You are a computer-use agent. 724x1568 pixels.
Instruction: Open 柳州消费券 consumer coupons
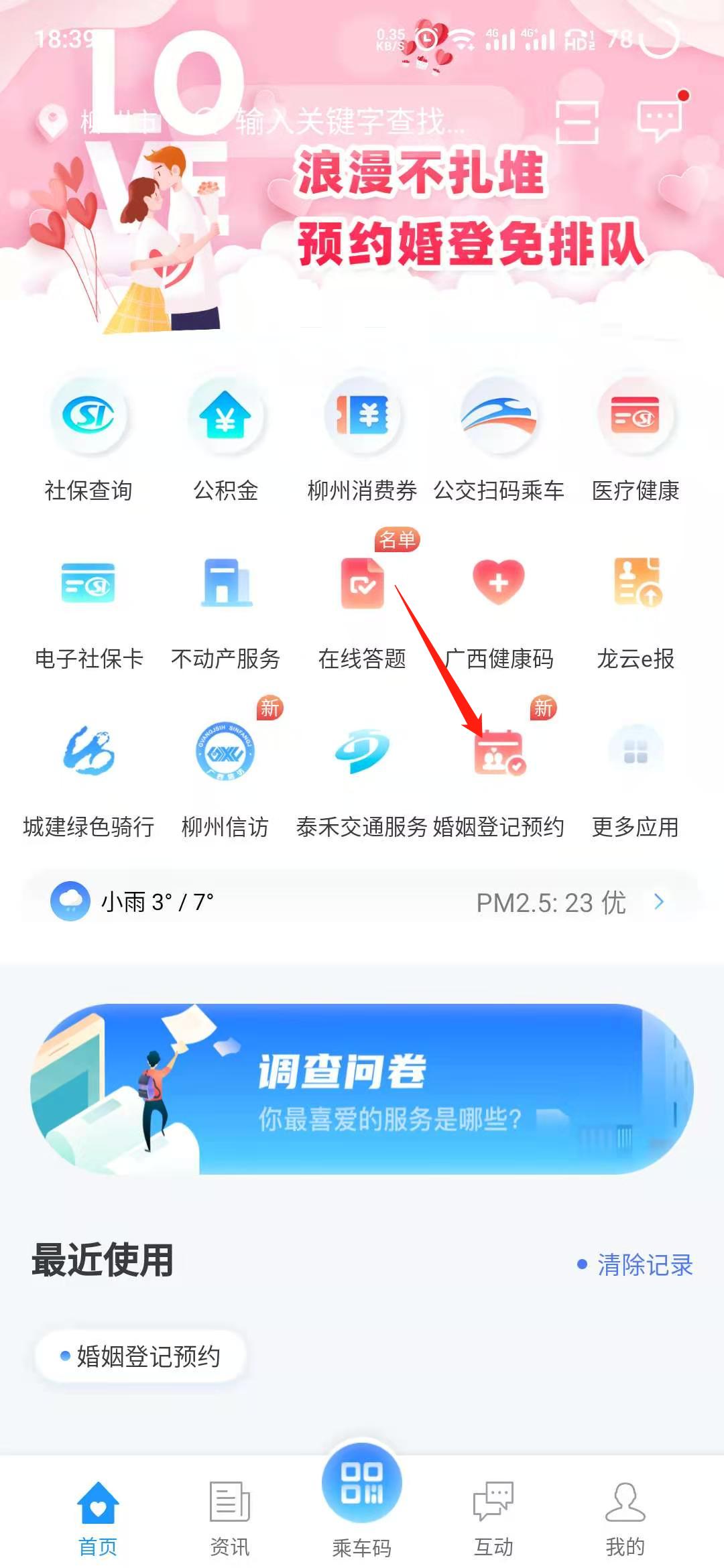click(x=362, y=436)
